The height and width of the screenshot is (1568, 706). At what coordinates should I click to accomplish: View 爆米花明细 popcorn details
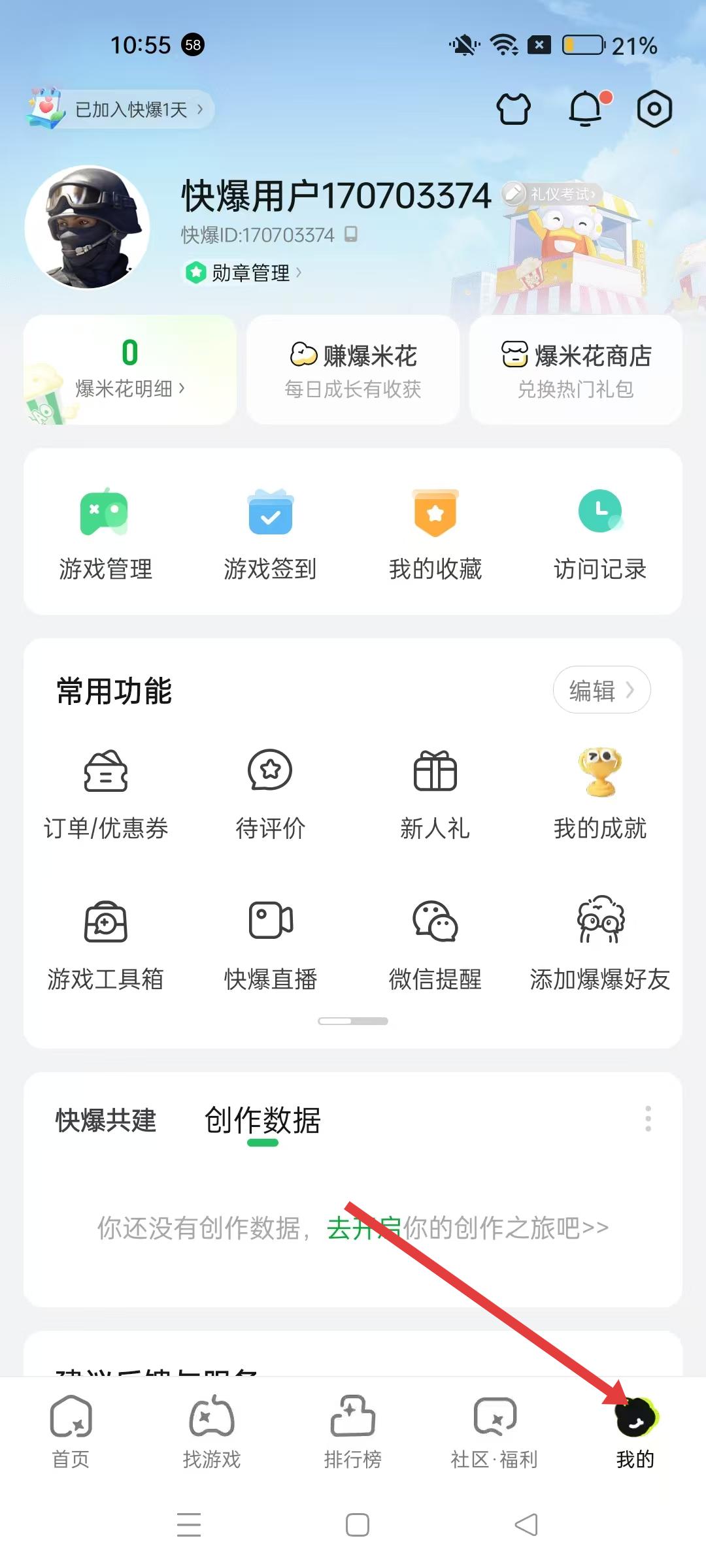[130, 388]
